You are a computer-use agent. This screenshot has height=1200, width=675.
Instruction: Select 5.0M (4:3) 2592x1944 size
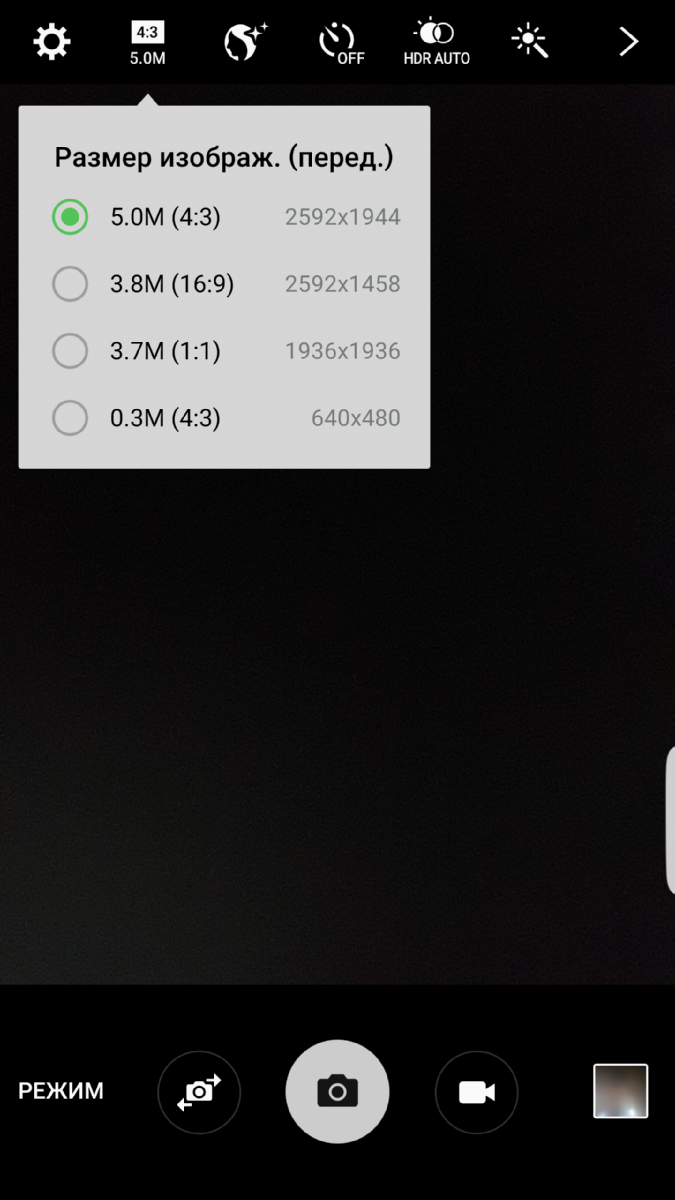coord(225,217)
